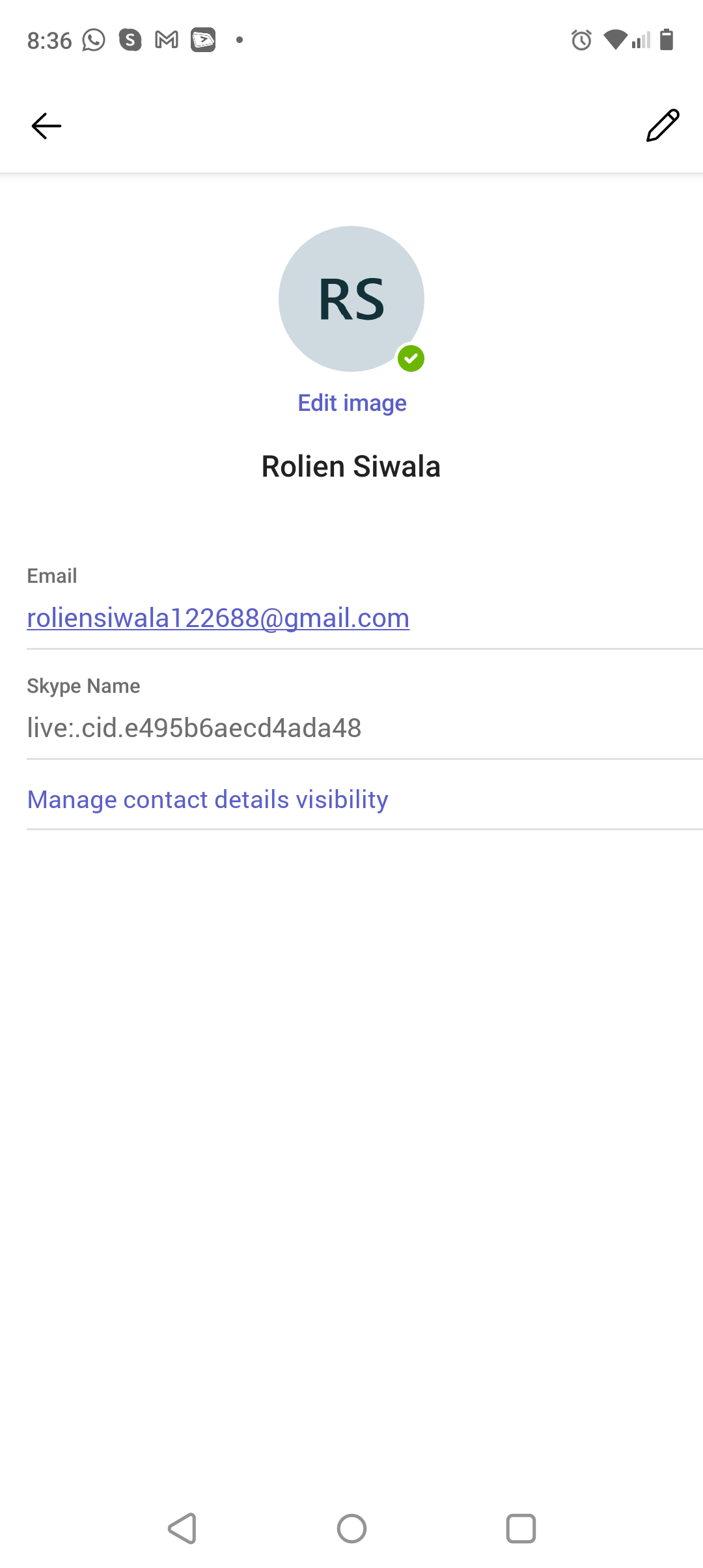Tap the Skype Name live:.cid.e495b6aecd4ada48 row
703x1568 pixels.
coord(194,727)
